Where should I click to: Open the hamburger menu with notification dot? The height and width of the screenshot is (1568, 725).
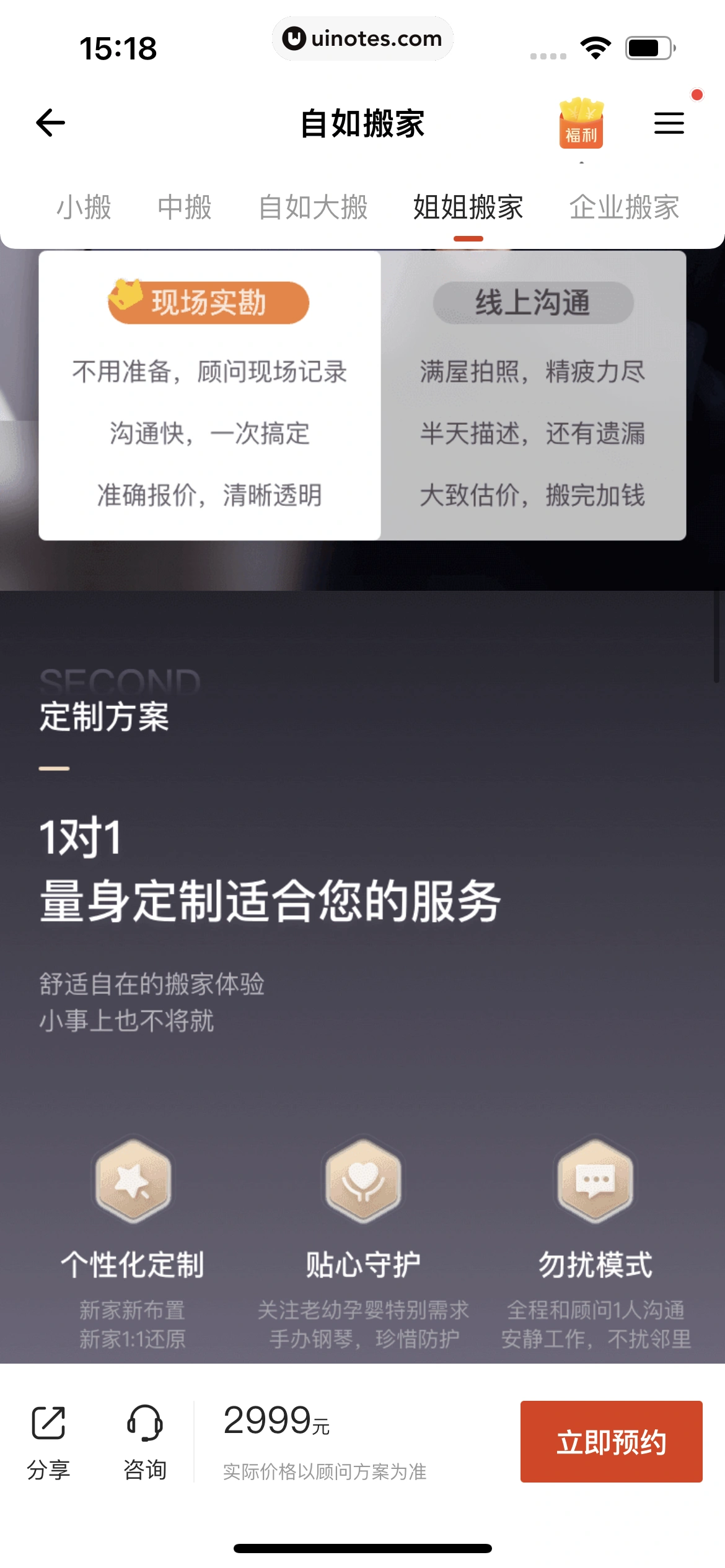(668, 122)
